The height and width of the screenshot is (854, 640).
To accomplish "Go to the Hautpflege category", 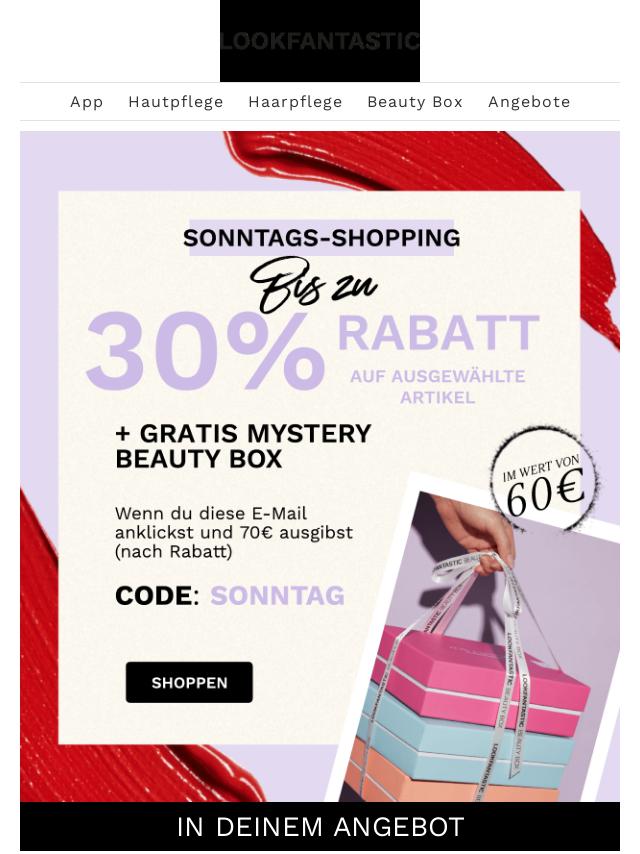I will [x=176, y=102].
